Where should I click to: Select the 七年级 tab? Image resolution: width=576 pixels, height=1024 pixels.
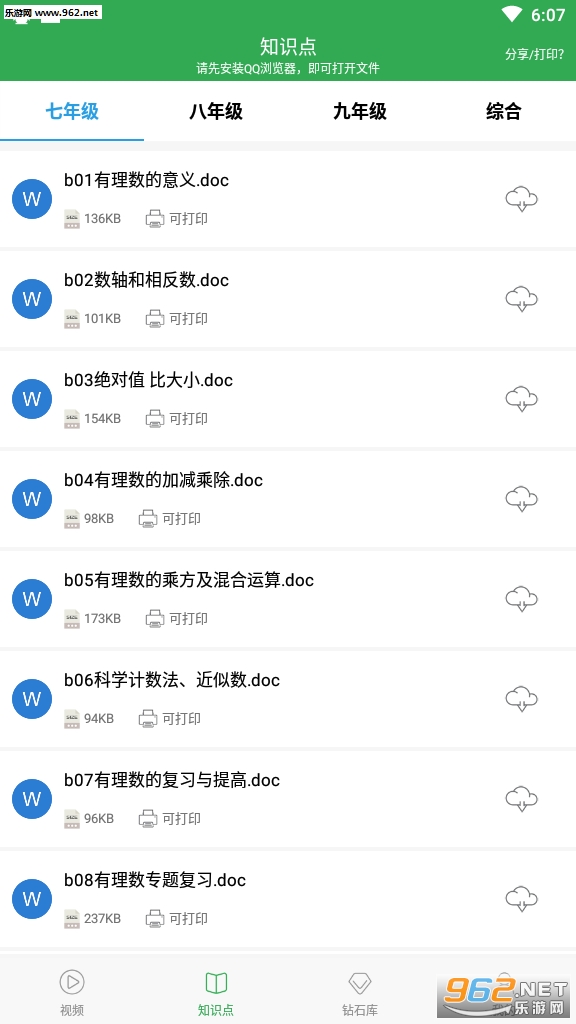[x=72, y=111]
